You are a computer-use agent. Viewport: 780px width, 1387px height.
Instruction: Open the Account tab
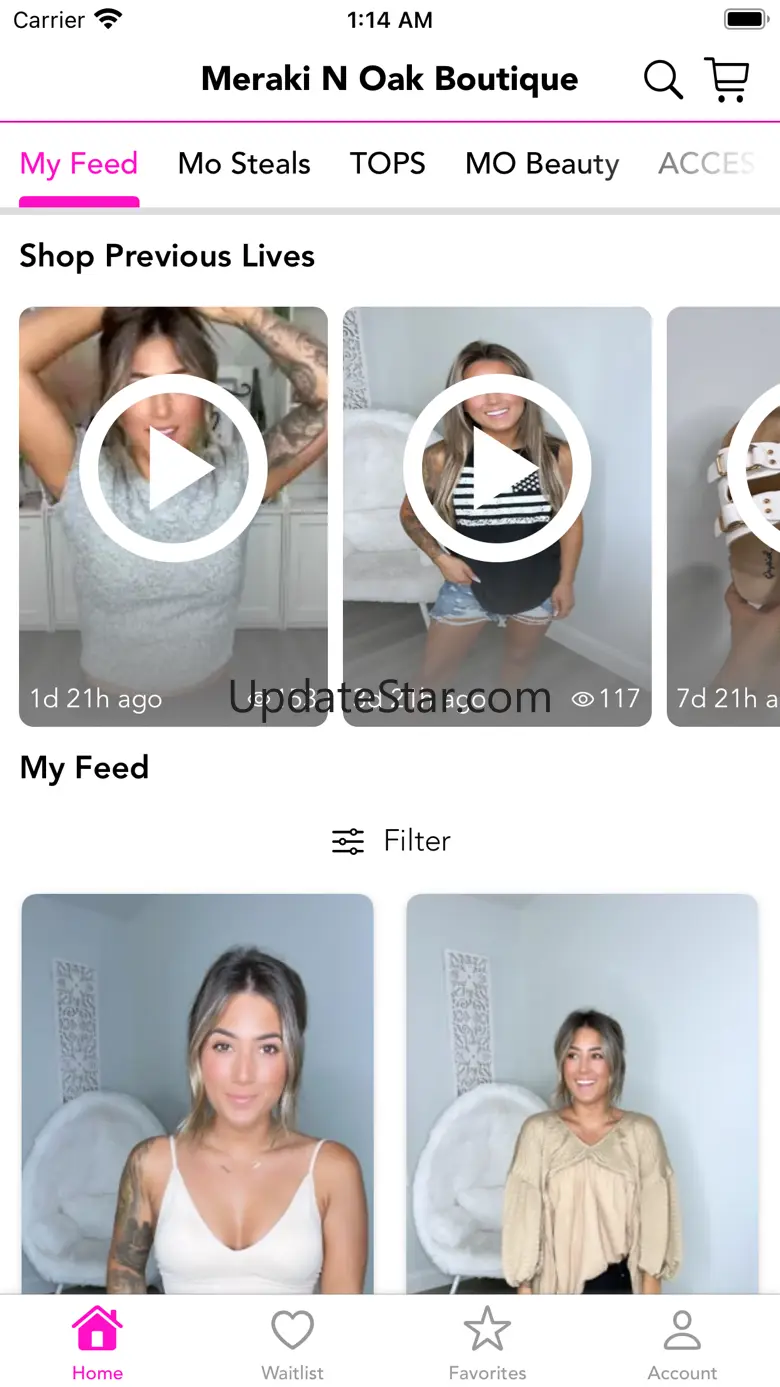point(682,1343)
